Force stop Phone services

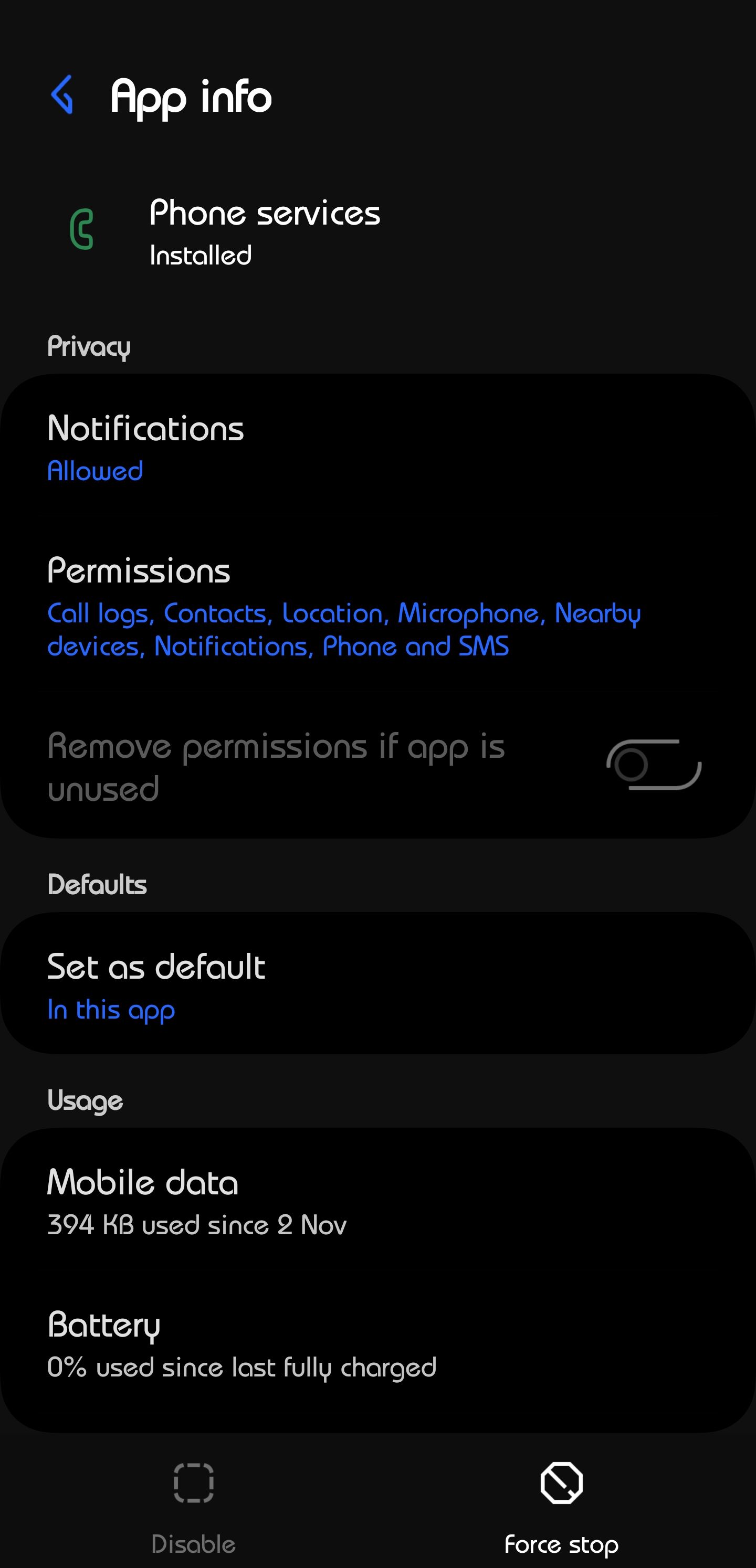click(561, 1507)
